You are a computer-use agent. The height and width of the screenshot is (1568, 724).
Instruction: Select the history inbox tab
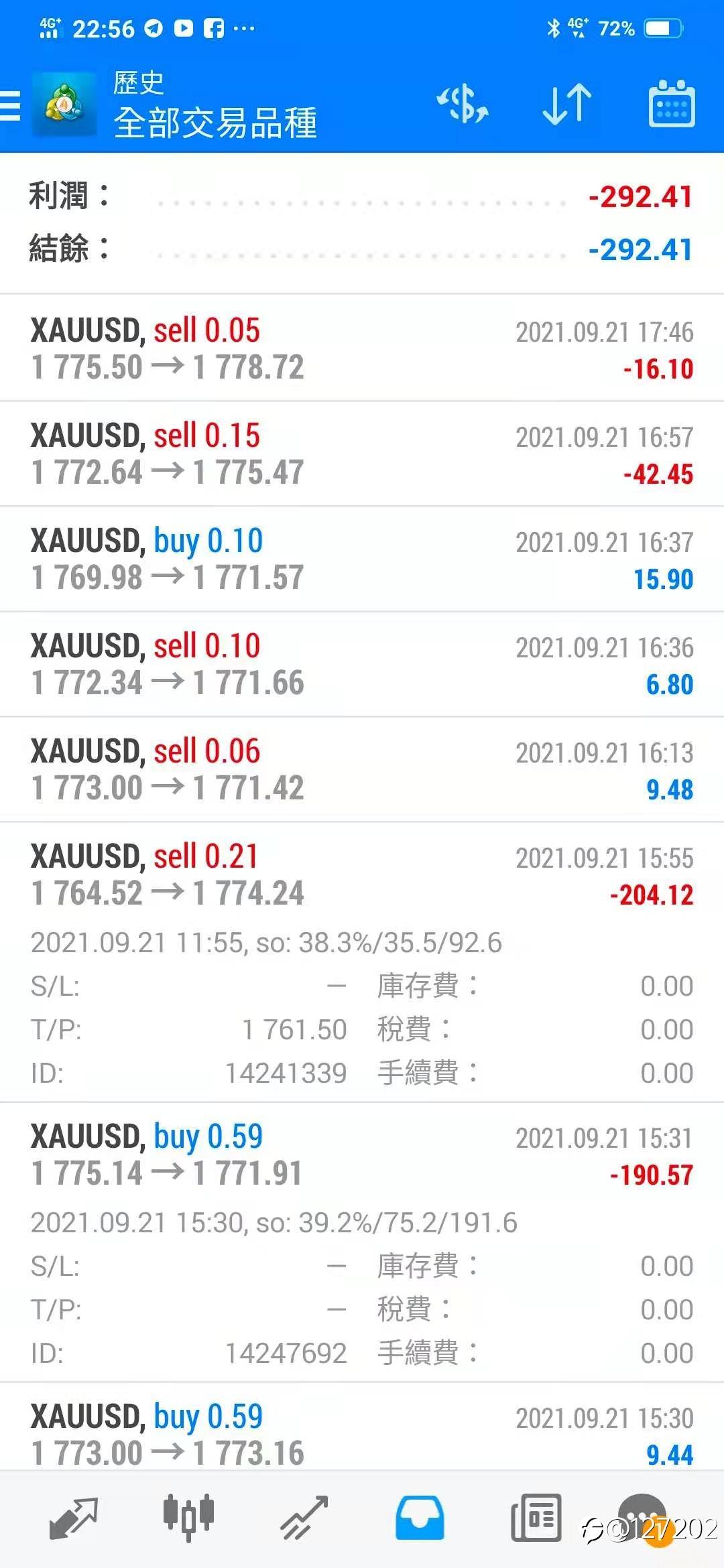[420, 1518]
